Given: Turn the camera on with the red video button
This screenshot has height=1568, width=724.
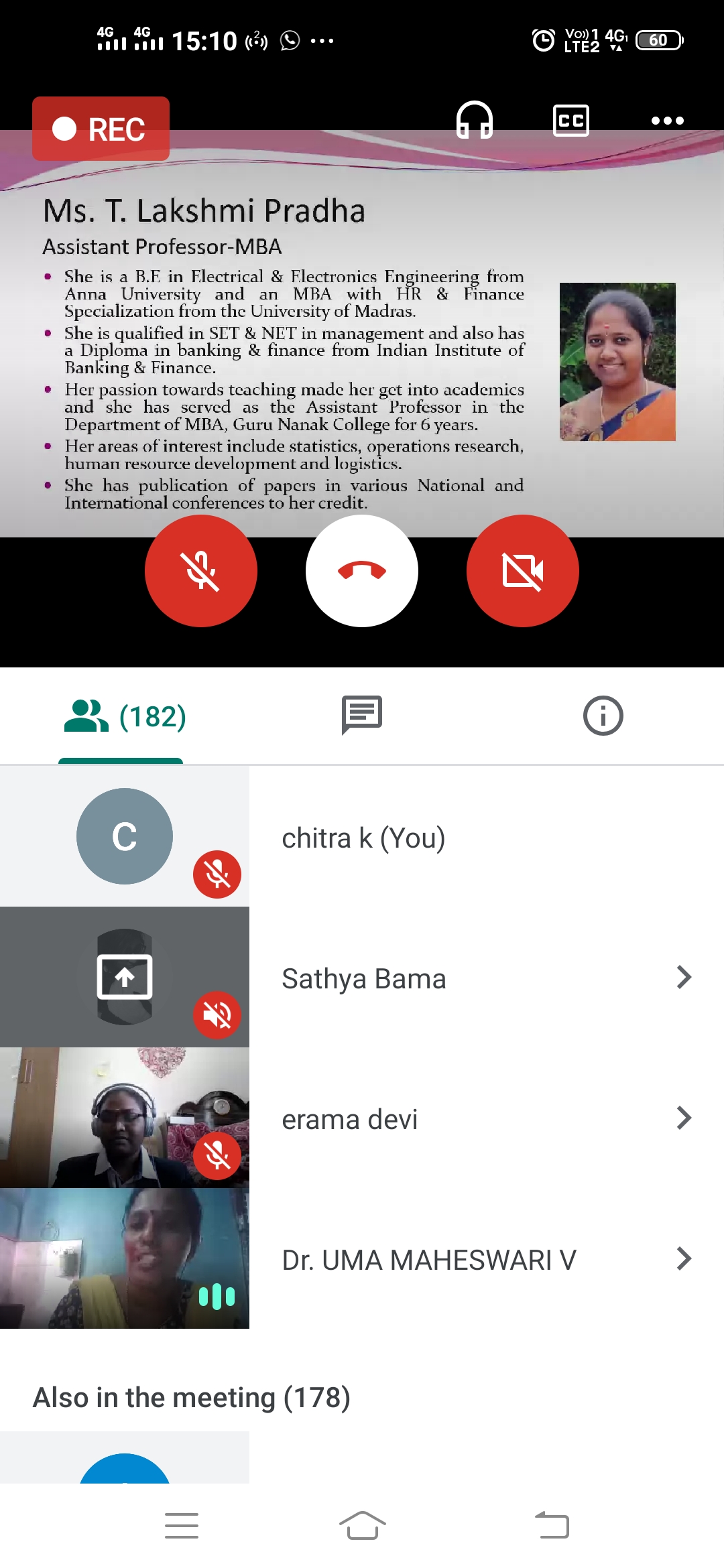Looking at the screenshot, I should pyautogui.click(x=523, y=571).
